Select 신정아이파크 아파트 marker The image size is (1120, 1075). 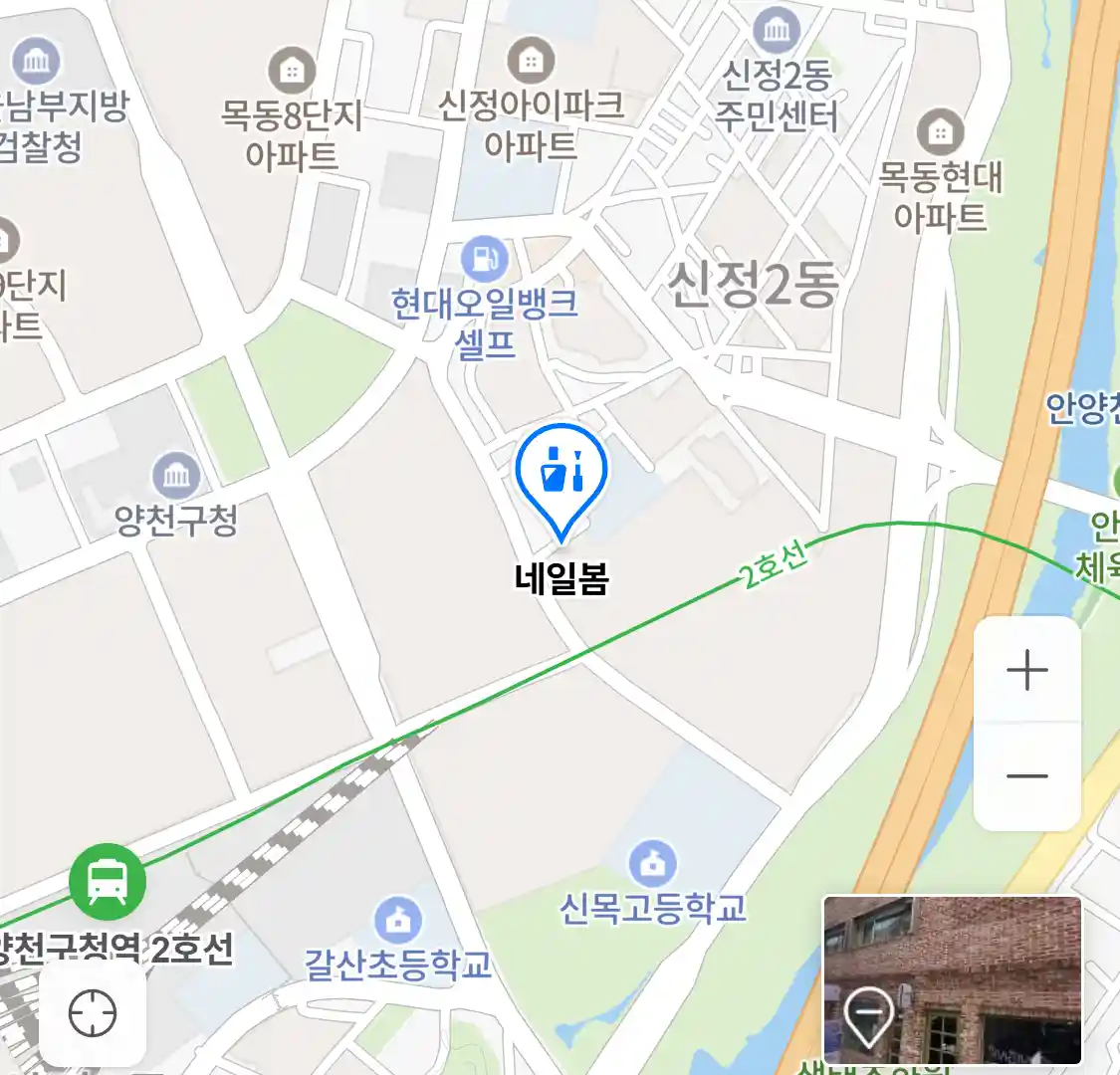532,61
